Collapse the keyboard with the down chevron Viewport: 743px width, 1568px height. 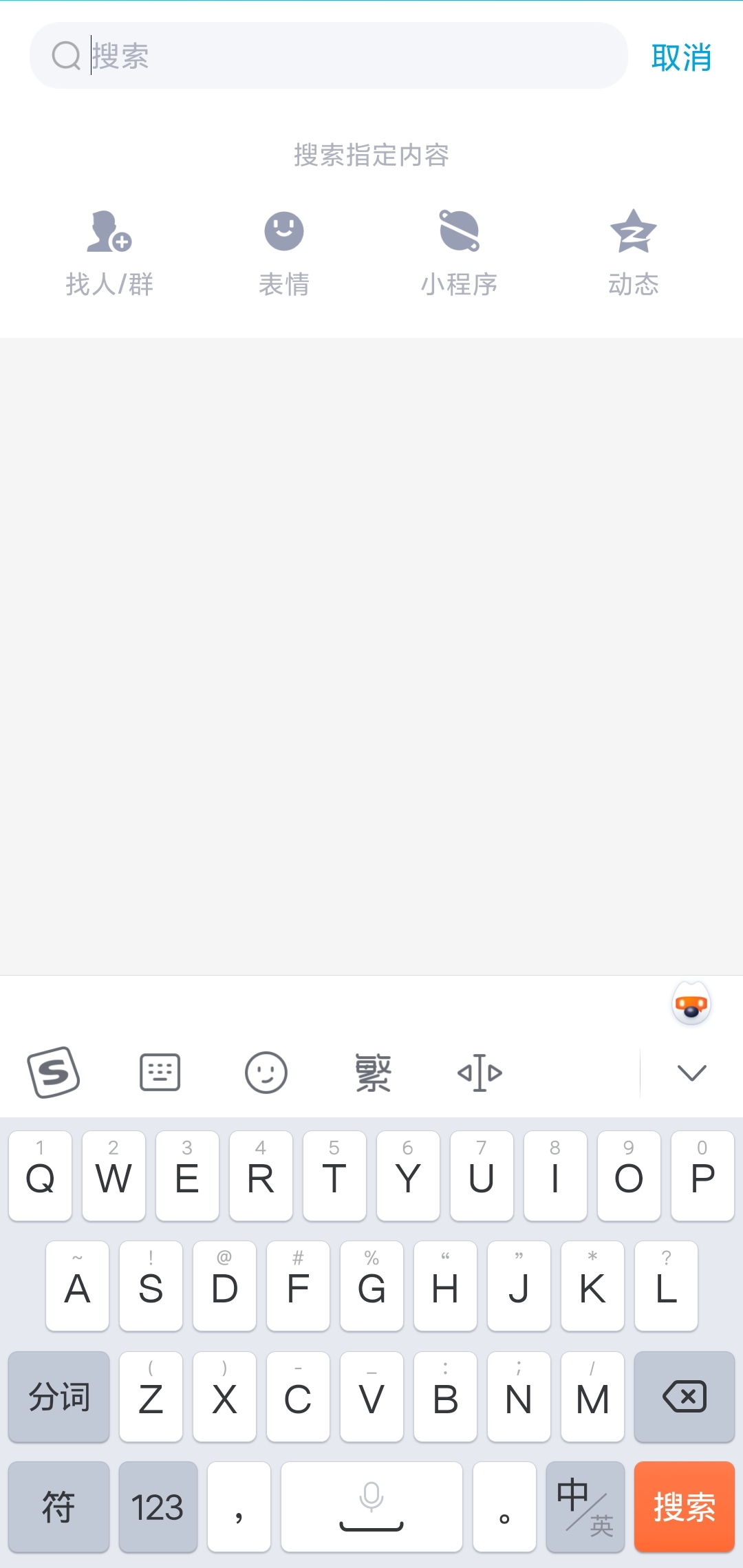[691, 1072]
